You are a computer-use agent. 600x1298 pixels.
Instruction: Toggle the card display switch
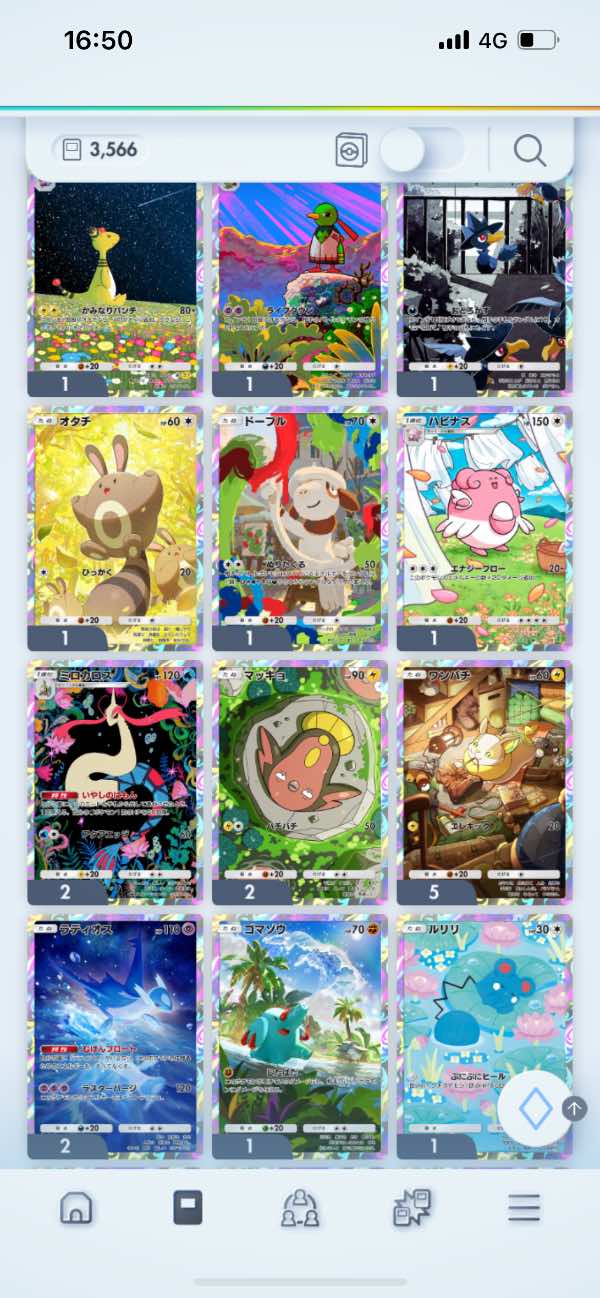[421, 150]
